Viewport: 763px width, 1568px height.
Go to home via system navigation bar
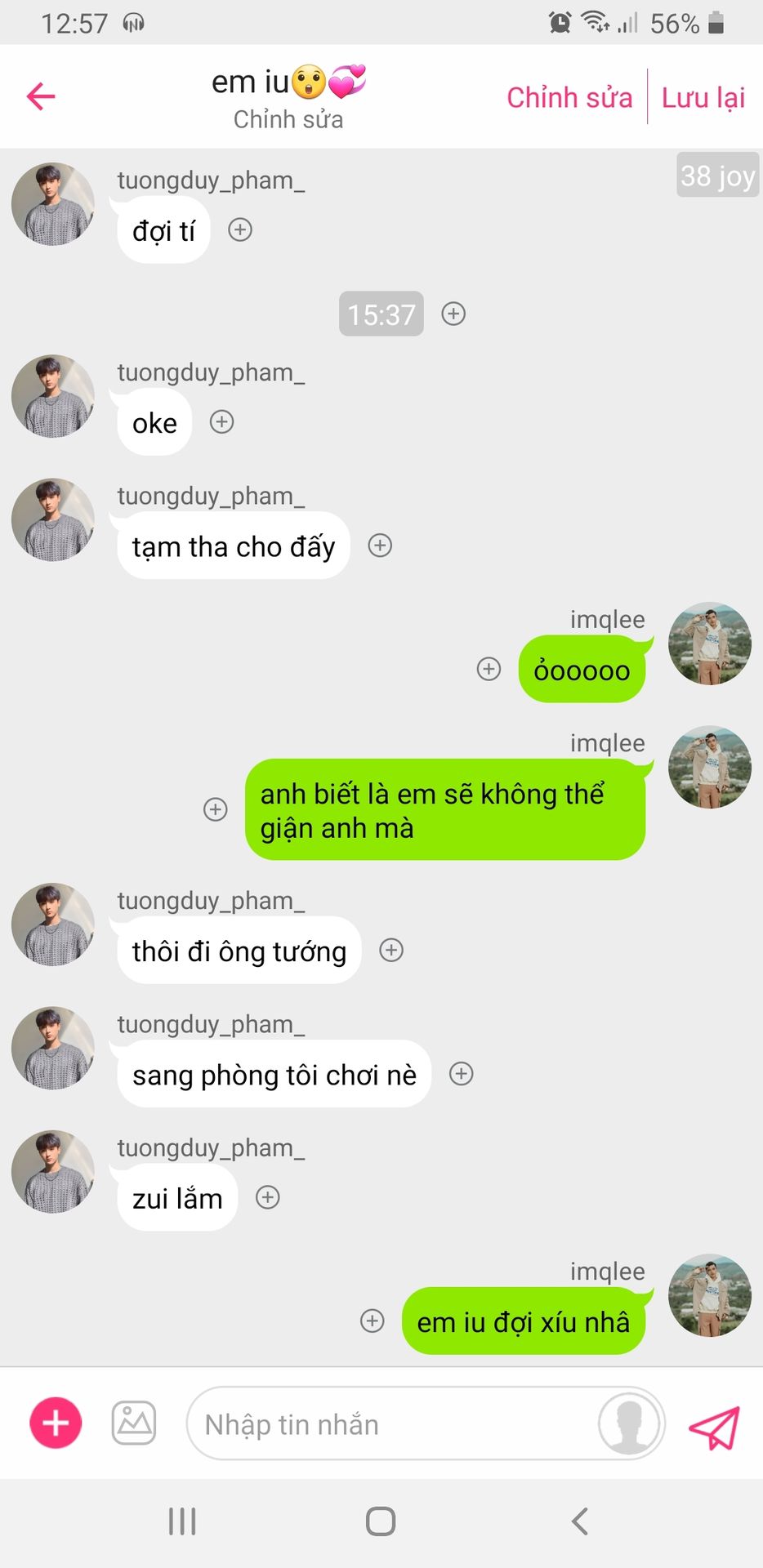pos(381,1521)
